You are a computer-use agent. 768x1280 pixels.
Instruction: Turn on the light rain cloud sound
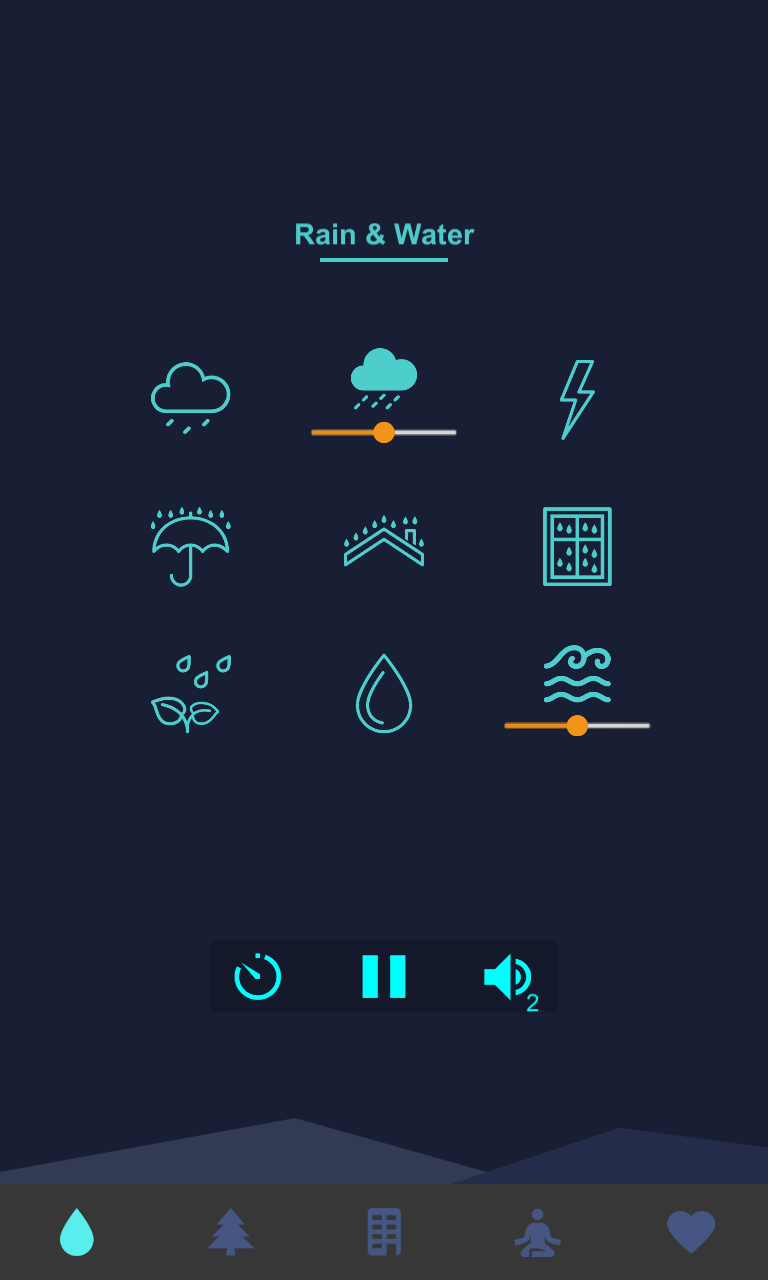[x=190, y=397]
